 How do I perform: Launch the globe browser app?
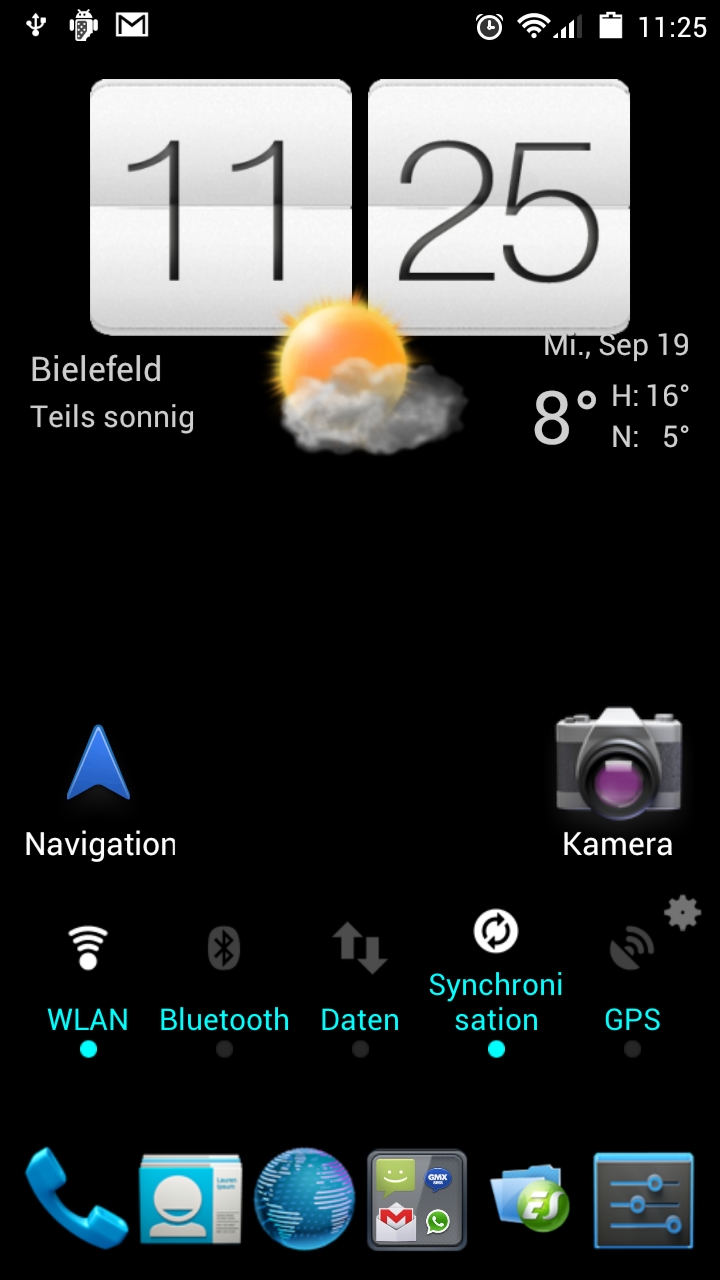click(x=304, y=1199)
